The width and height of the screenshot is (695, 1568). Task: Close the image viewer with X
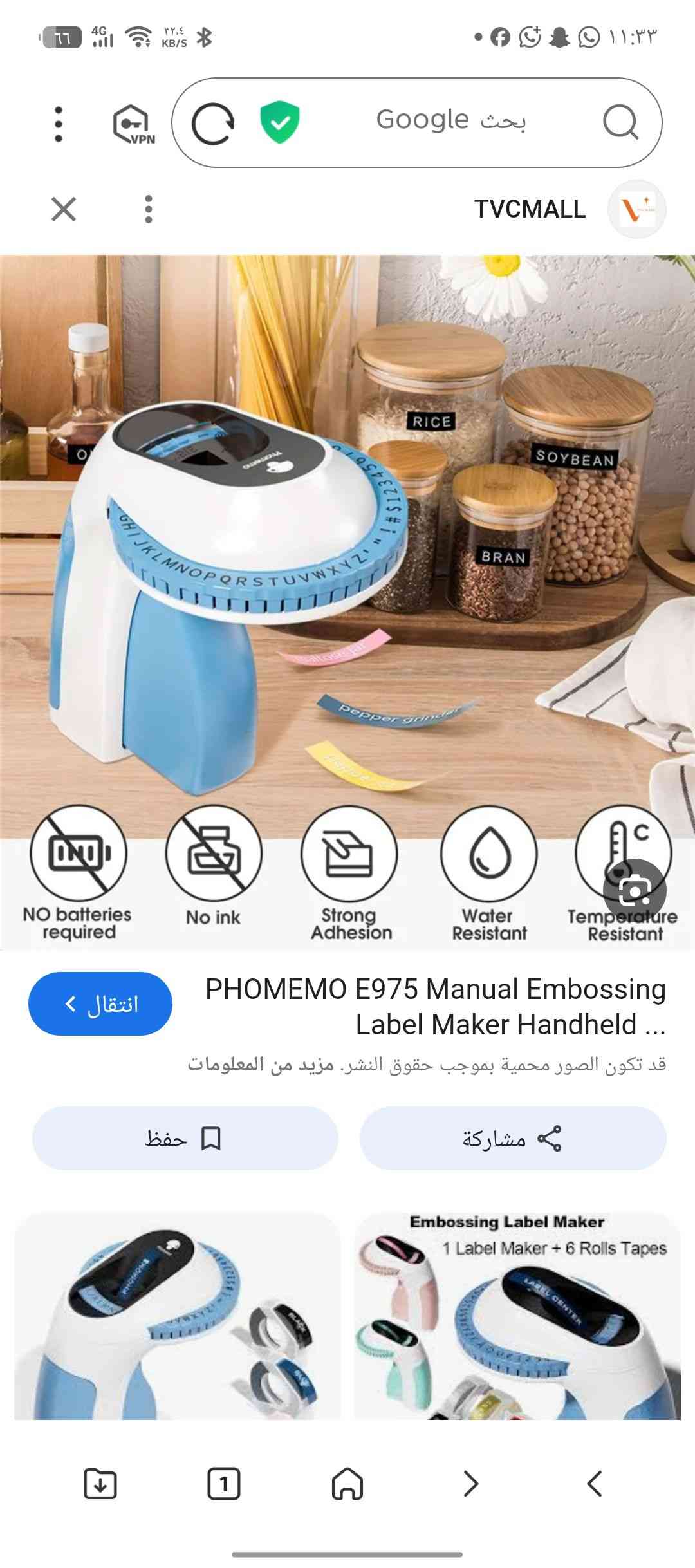pyautogui.click(x=64, y=209)
